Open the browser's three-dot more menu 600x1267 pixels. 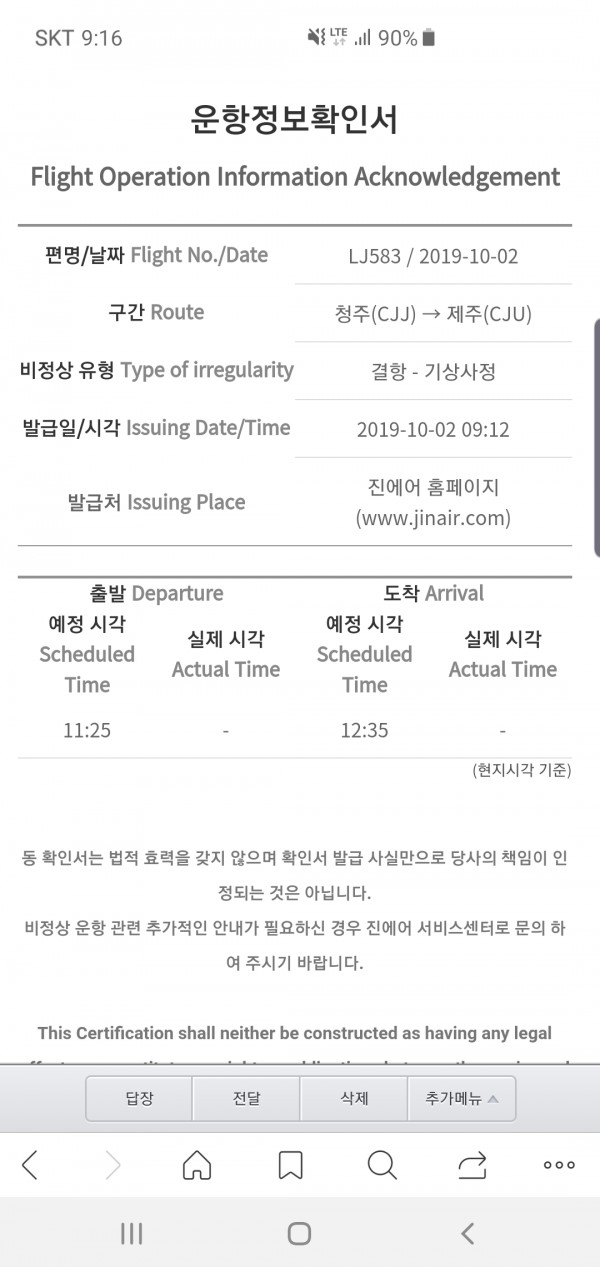(559, 1164)
